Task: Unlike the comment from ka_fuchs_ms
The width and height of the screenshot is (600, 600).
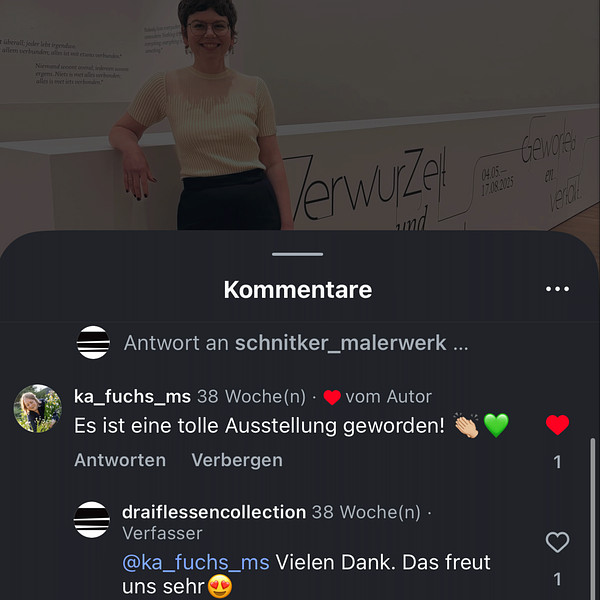Action: 557,425
